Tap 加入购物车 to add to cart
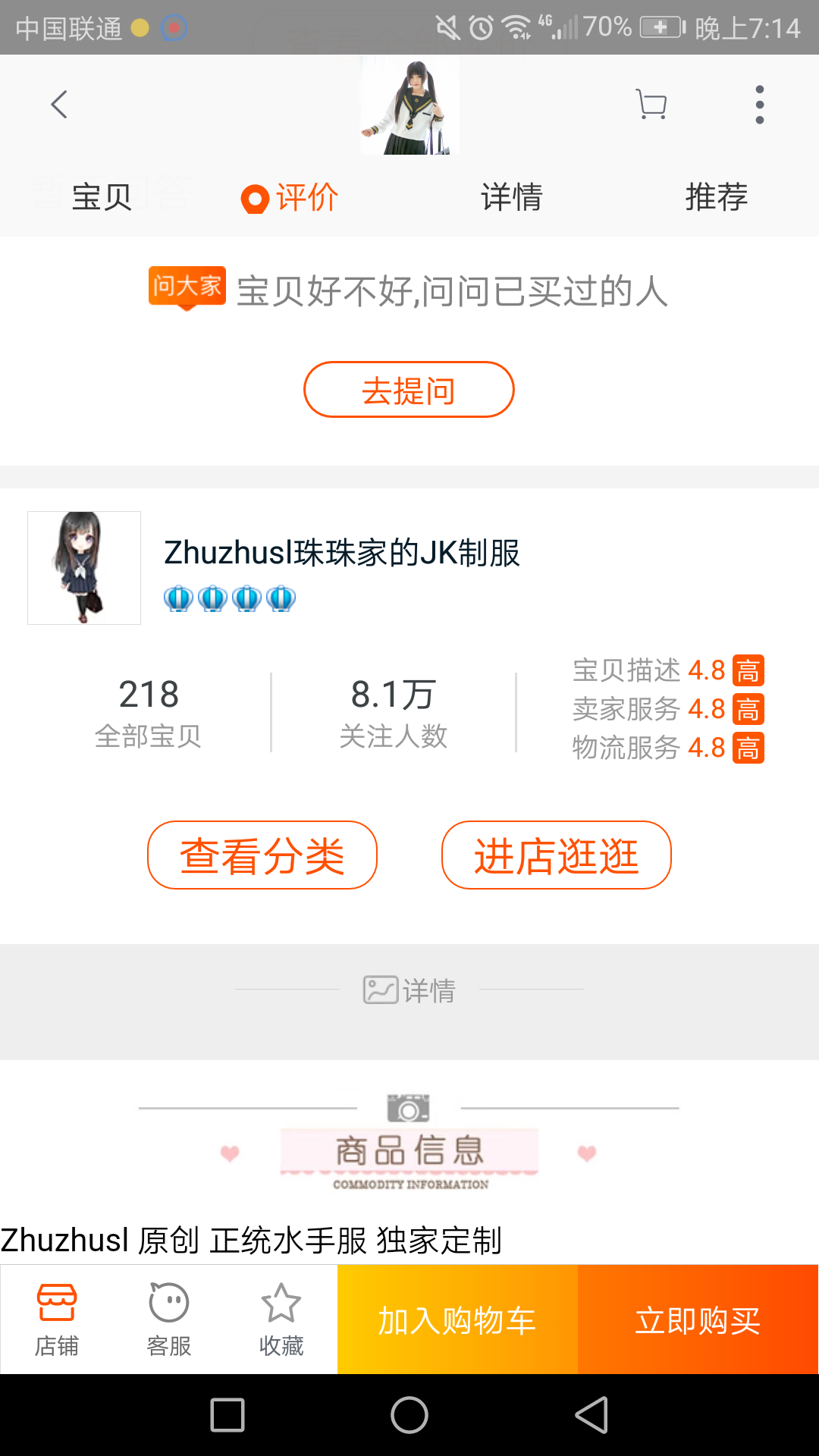Viewport: 819px width, 1456px height. tap(458, 1319)
